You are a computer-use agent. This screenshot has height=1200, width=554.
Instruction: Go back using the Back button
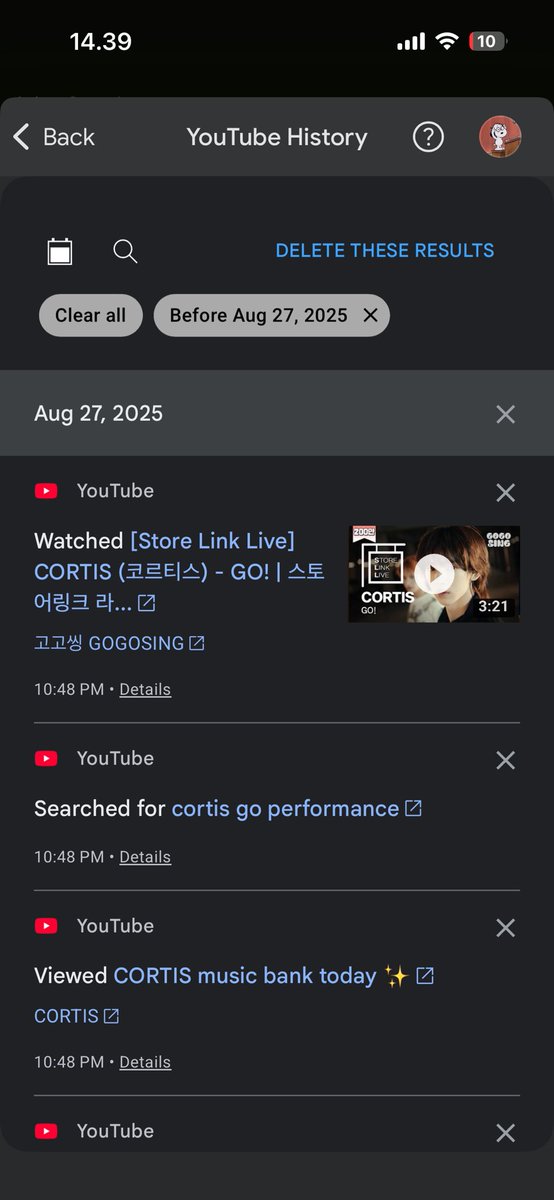(x=54, y=137)
